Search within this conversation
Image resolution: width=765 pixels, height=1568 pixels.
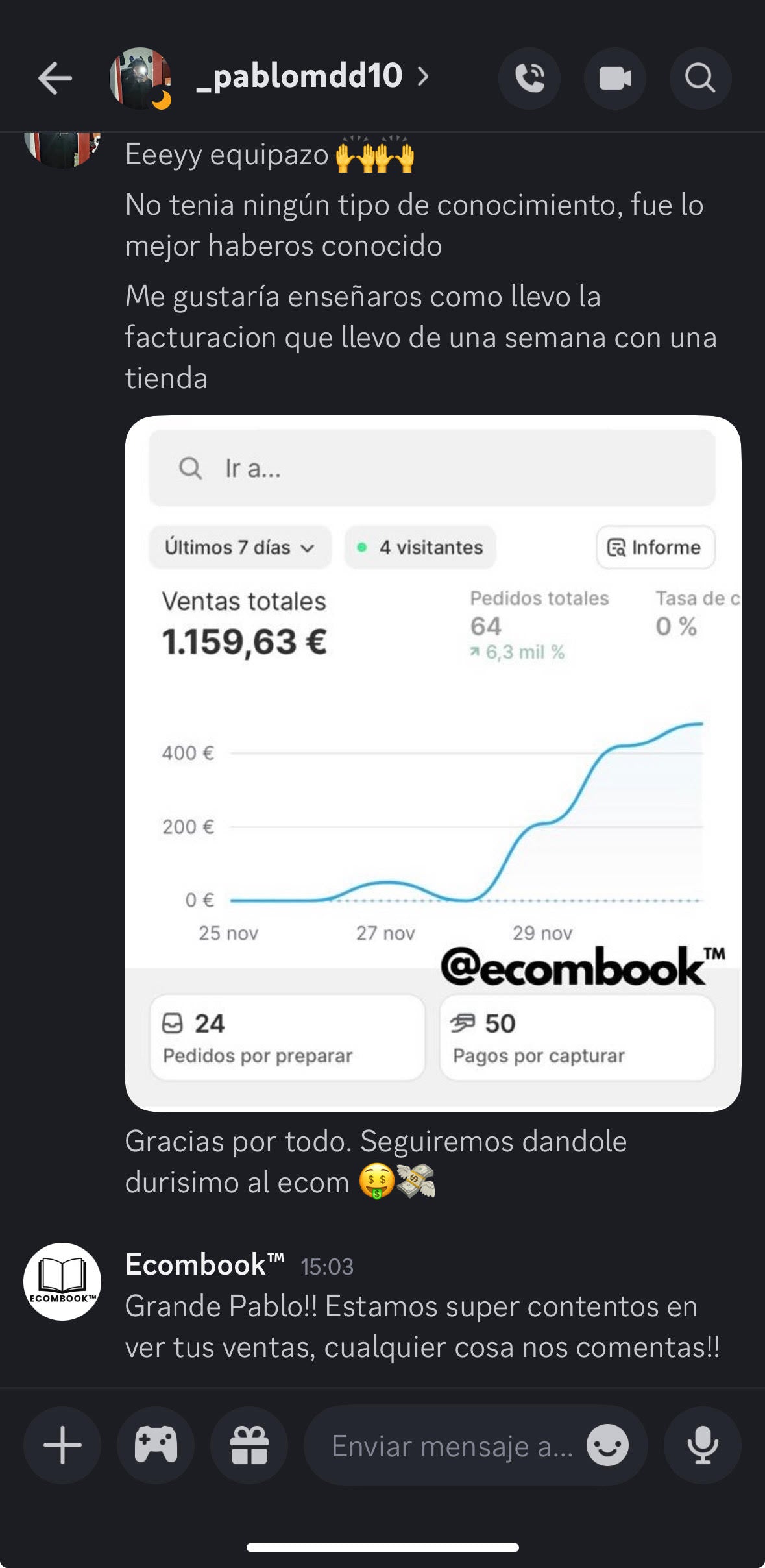700,79
